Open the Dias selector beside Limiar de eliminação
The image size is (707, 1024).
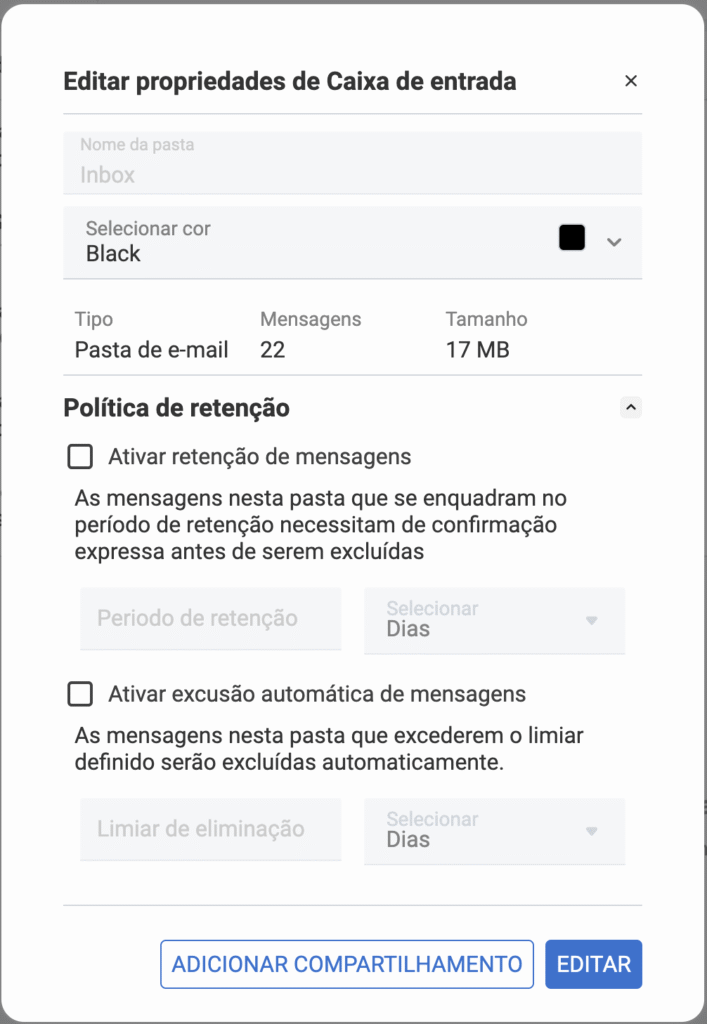click(494, 830)
